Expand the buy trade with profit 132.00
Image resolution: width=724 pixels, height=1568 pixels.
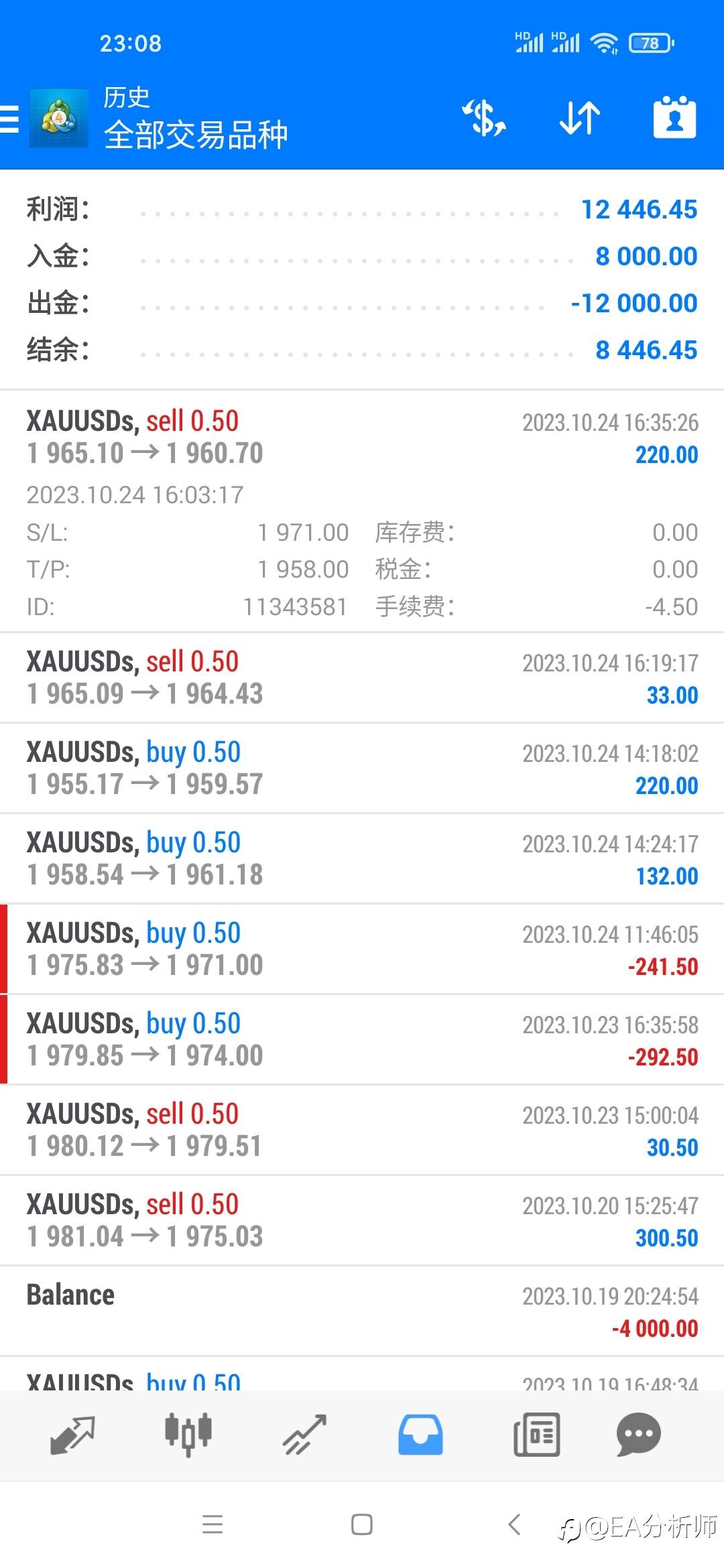(362, 858)
